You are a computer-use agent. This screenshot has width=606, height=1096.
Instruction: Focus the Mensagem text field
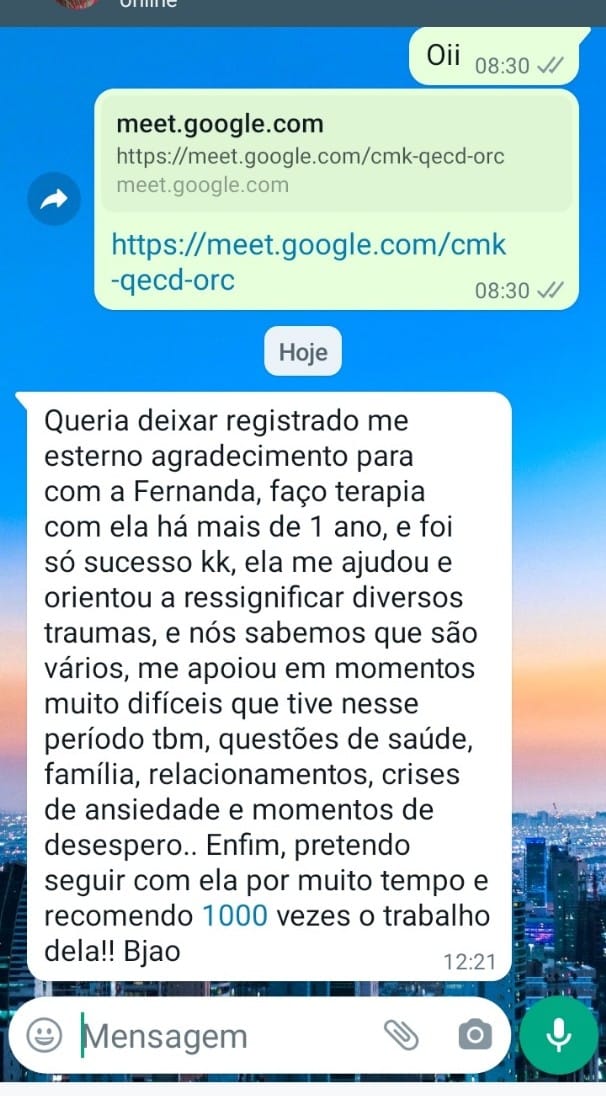coord(220,1036)
